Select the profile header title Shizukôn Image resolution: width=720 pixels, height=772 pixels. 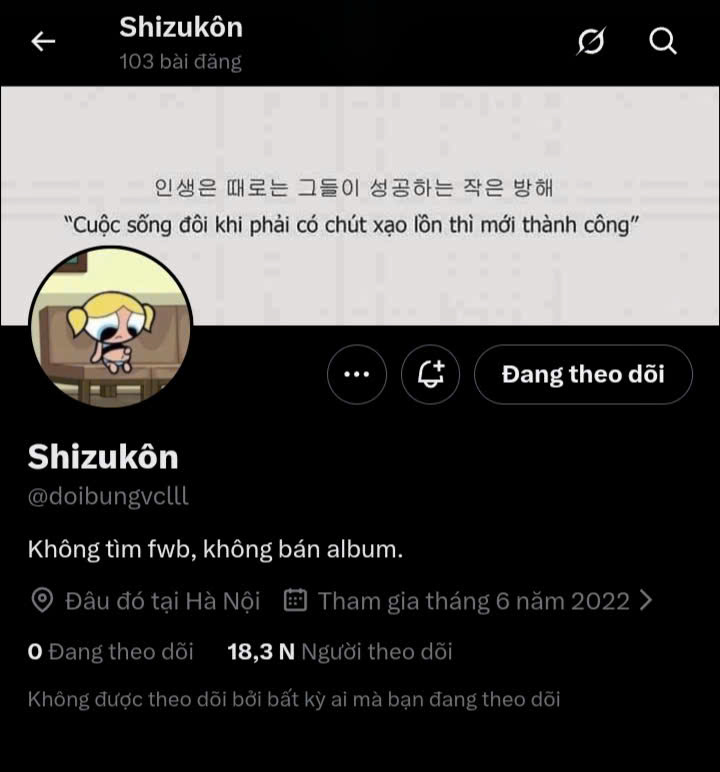[181, 27]
